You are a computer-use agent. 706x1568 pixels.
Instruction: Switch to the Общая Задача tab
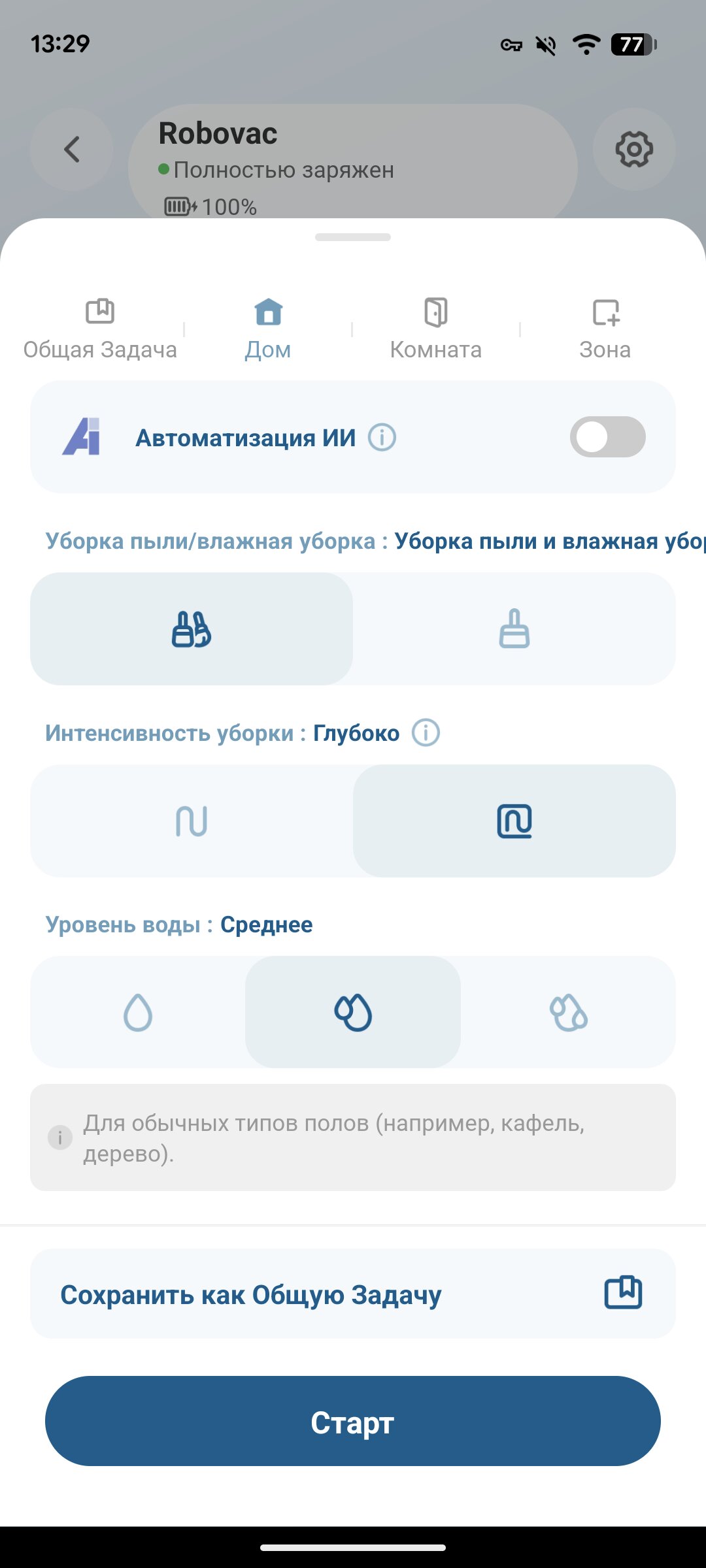coord(100,330)
